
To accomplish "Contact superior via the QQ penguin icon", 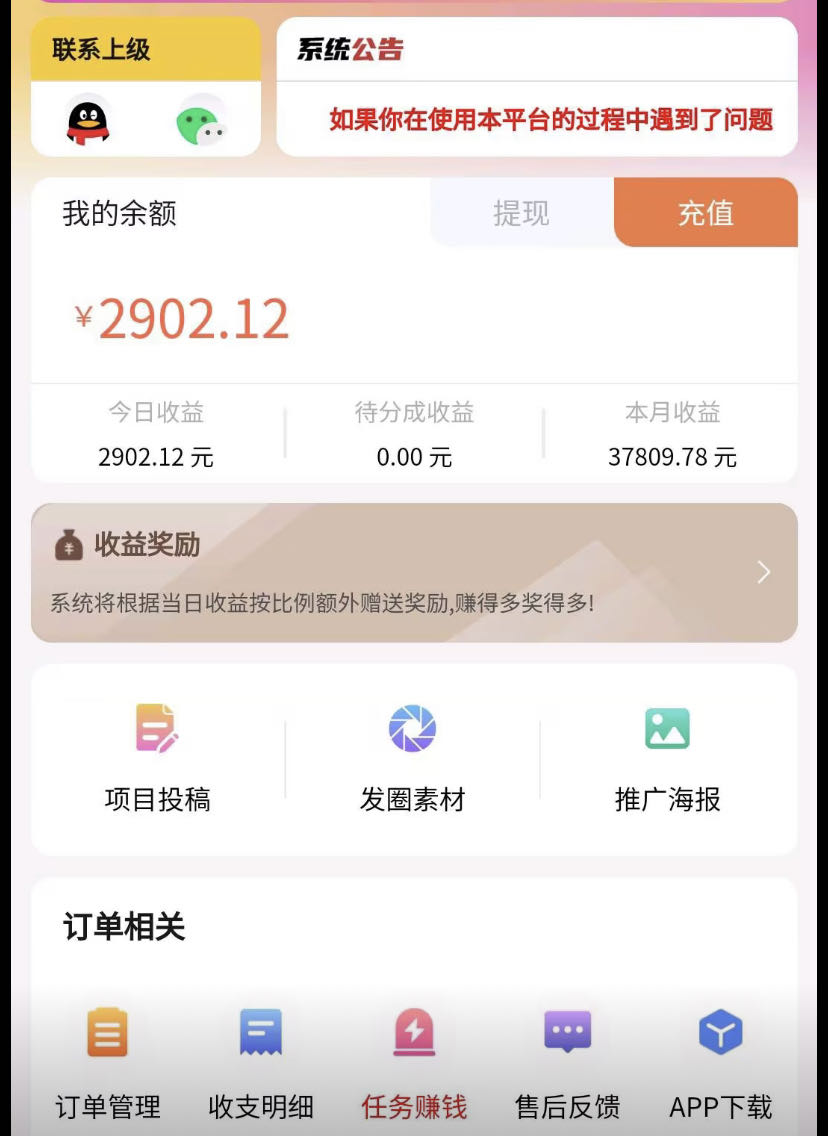I will 88,120.
